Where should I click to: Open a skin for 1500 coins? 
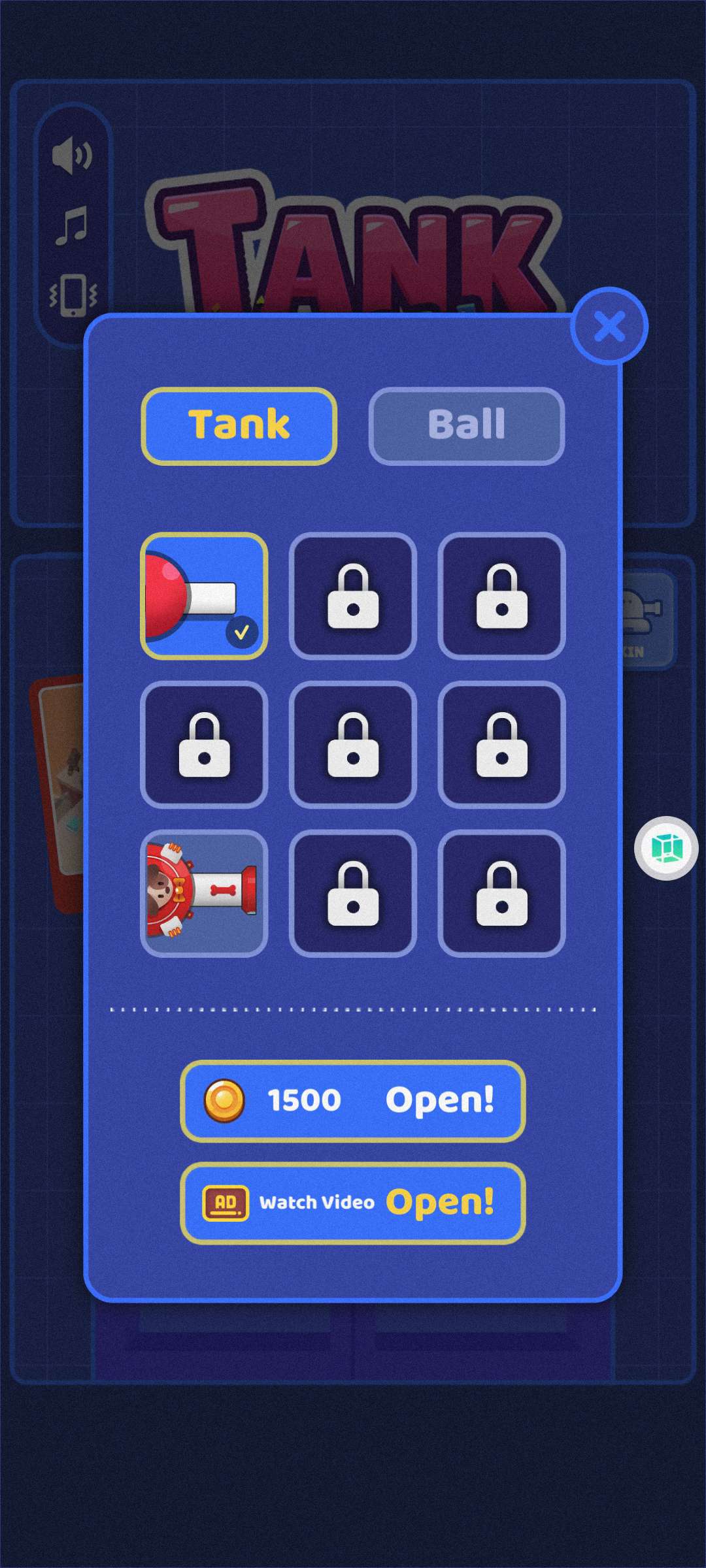point(353,1101)
